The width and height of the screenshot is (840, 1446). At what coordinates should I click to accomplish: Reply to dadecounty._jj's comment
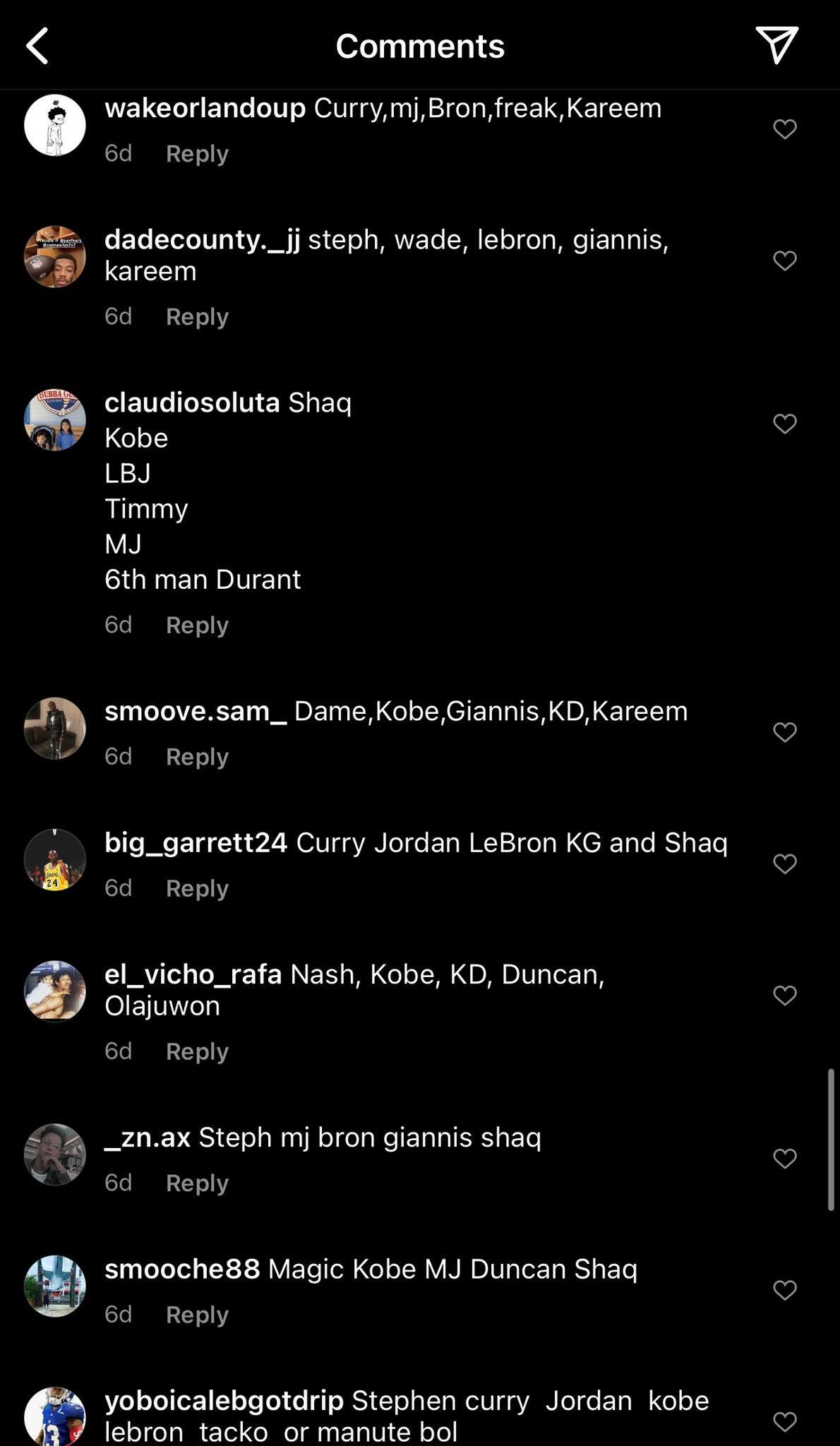point(197,316)
